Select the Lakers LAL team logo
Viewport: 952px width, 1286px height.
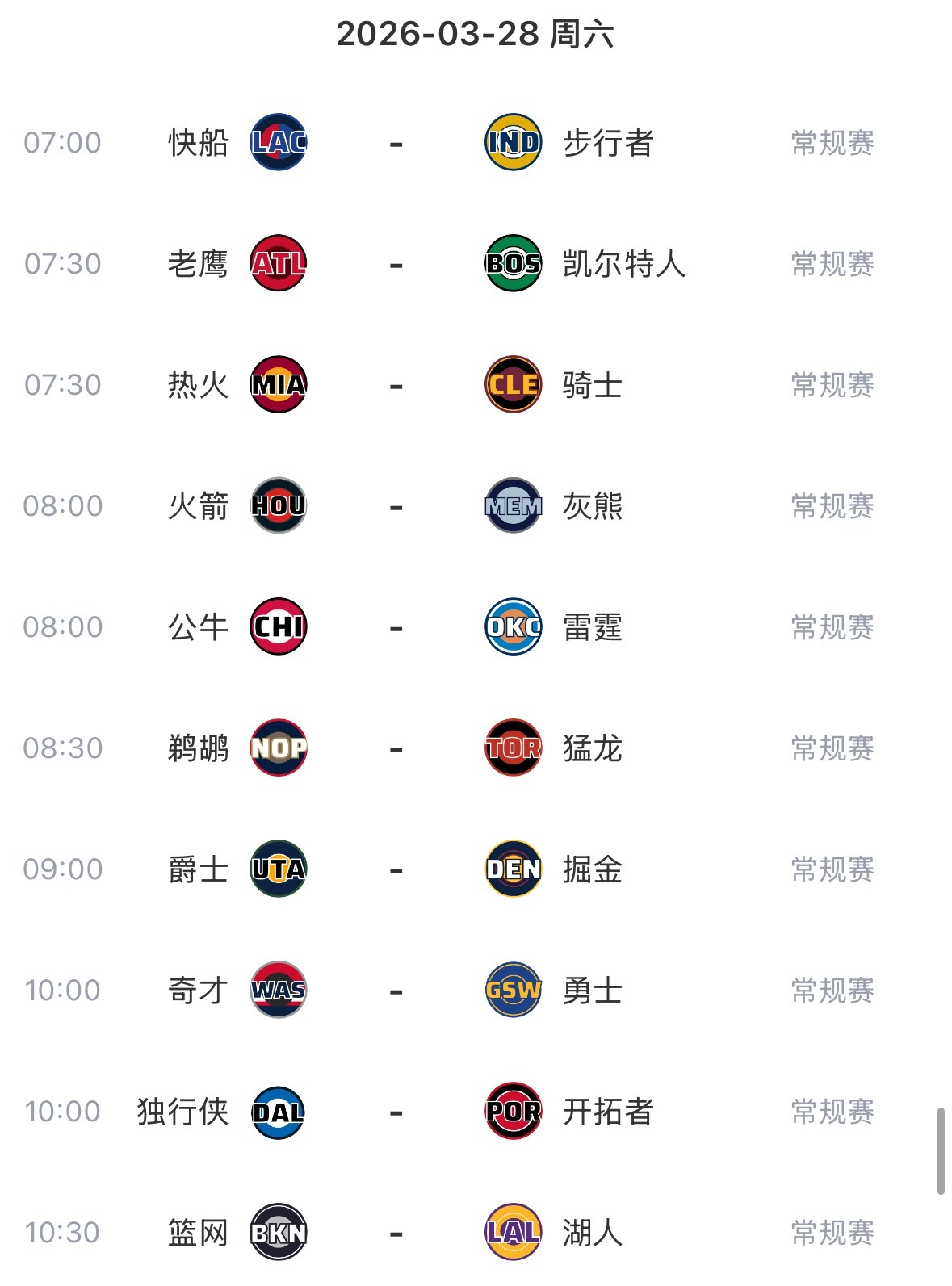point(511,1233)
